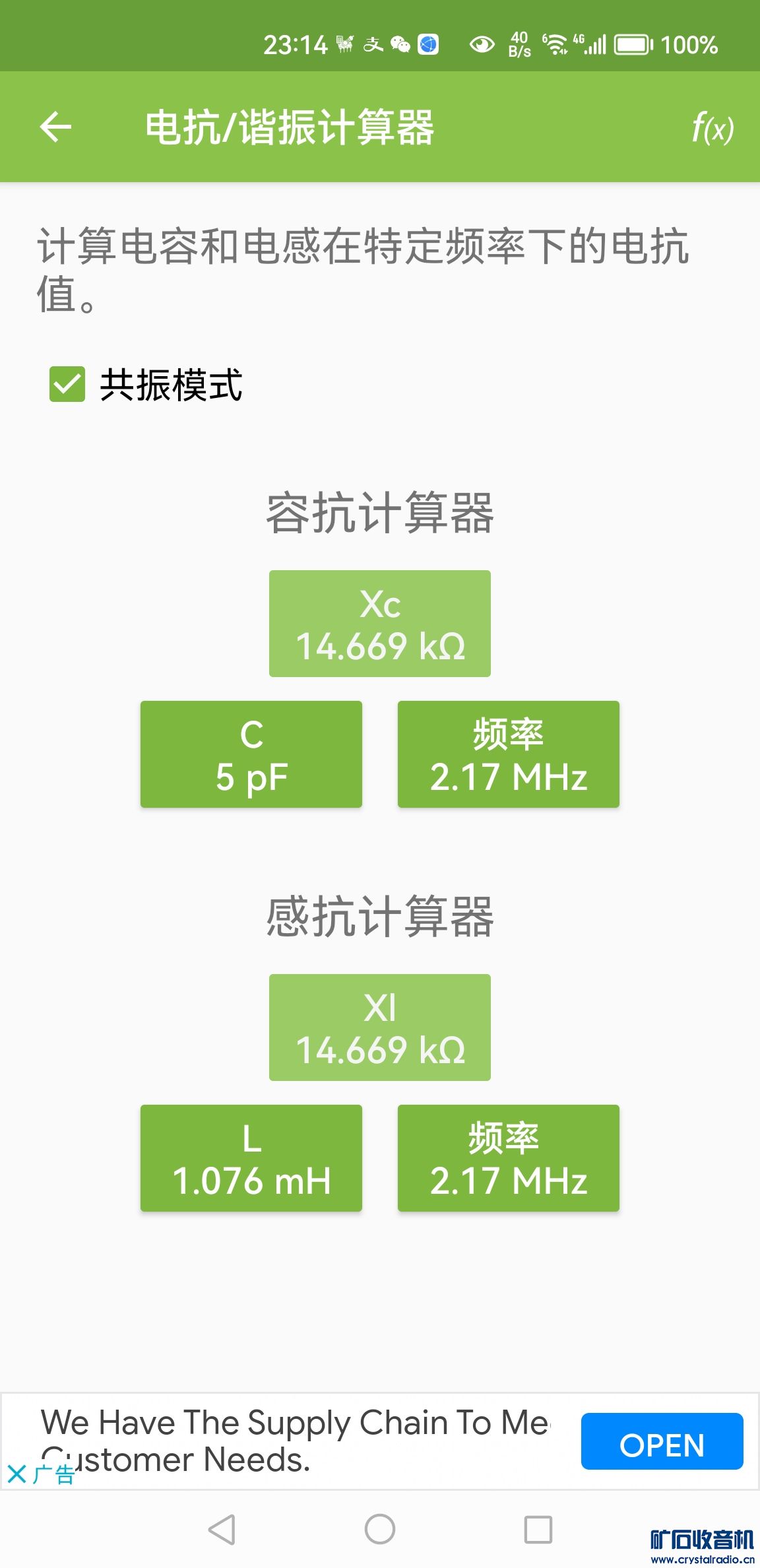Screen dimensions: 760x1568
Task: Edit the inductance L 1.076 mH value
Action: pos(251,1158)
